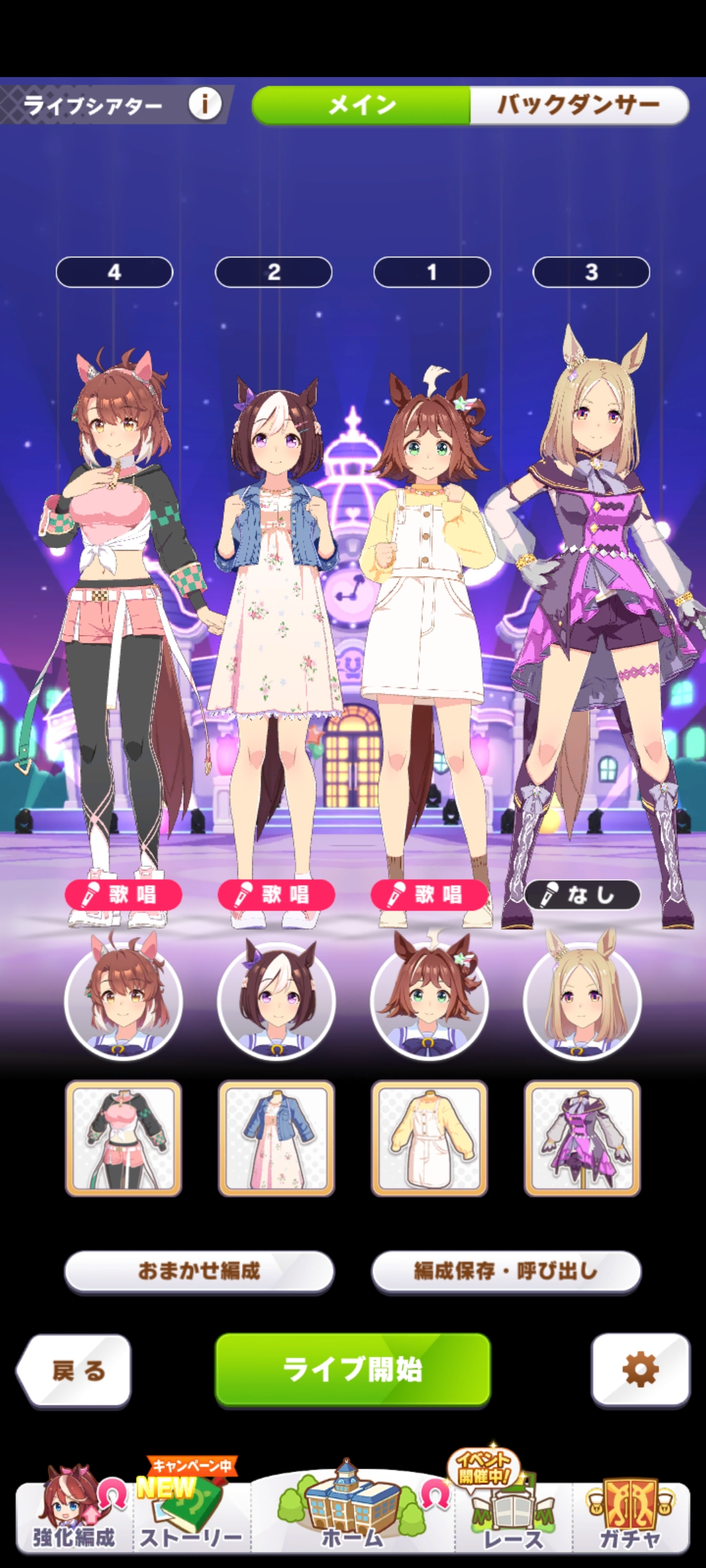The height and width of the screenshot is (1568, 706).
Task: Toggle 歌唱 for the position 4 character
Action: 123,894
